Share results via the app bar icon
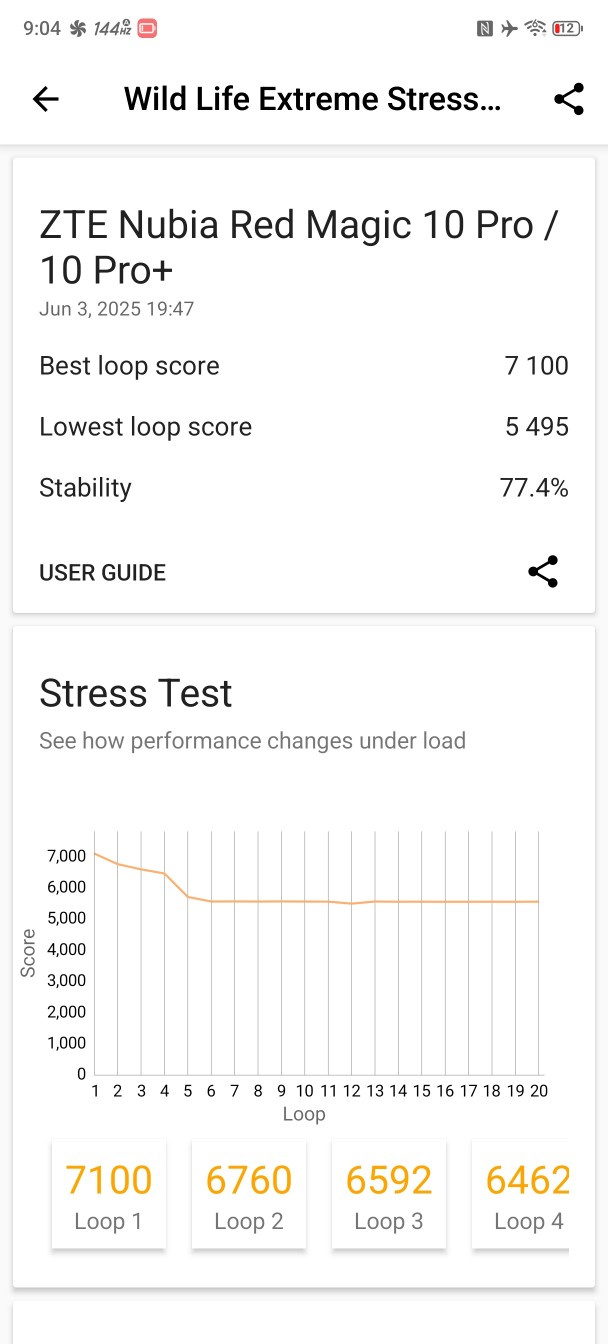Screen dimensions: 608x1344 [568, 99]
